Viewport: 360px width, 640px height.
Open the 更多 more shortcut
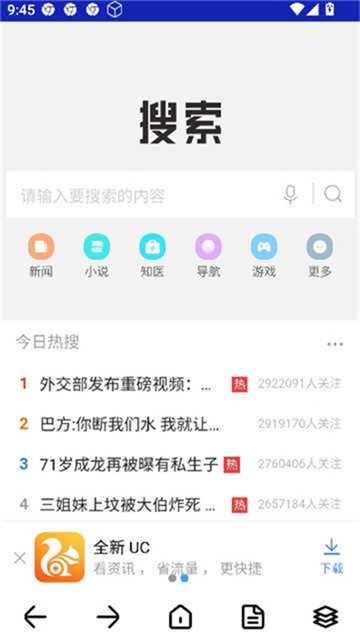(x=320, y=256)
